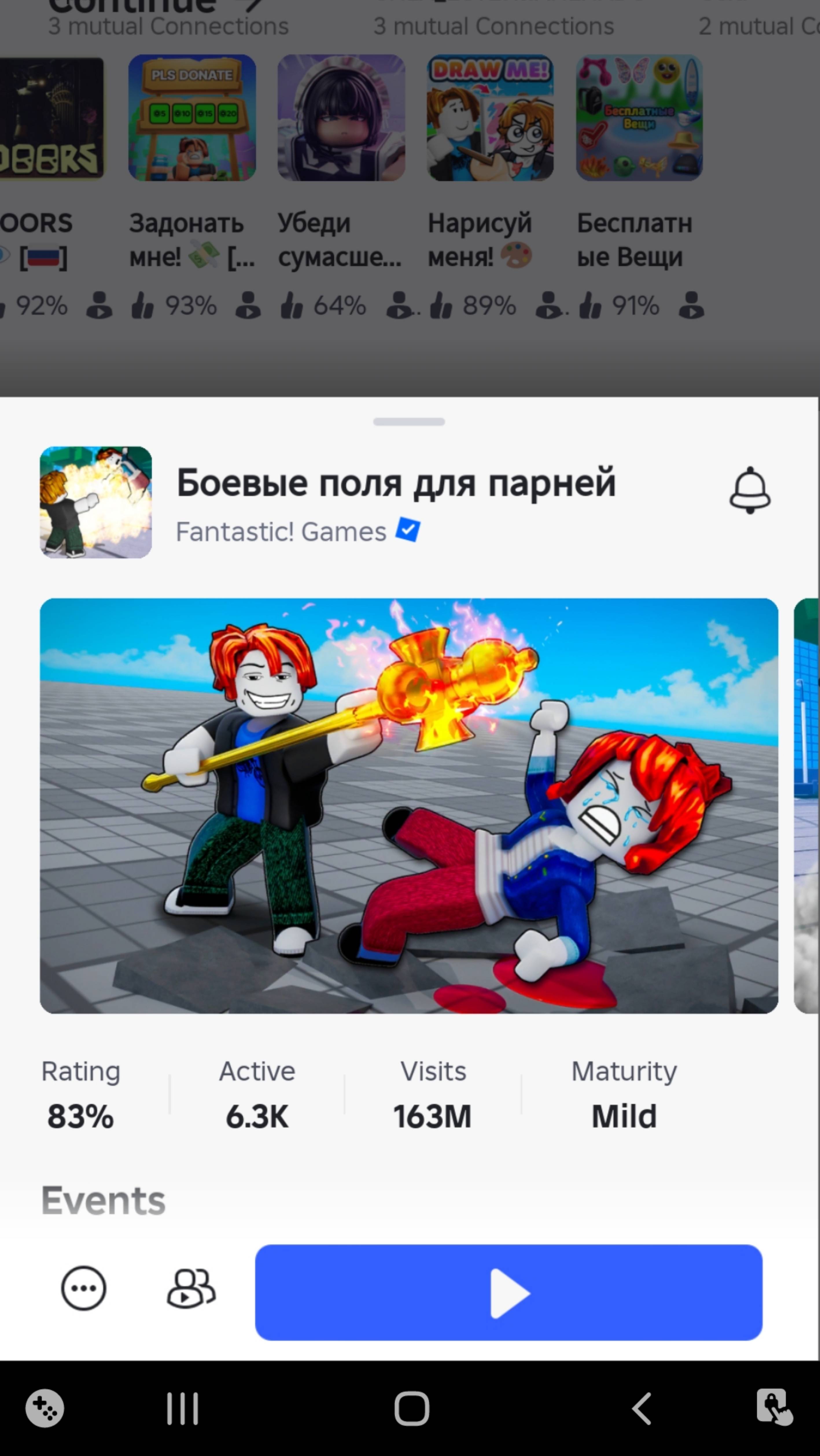The image size is (820, 1456).
Task: Open the Убеди сумасше... game tile
Action: [x=341, y=118]
